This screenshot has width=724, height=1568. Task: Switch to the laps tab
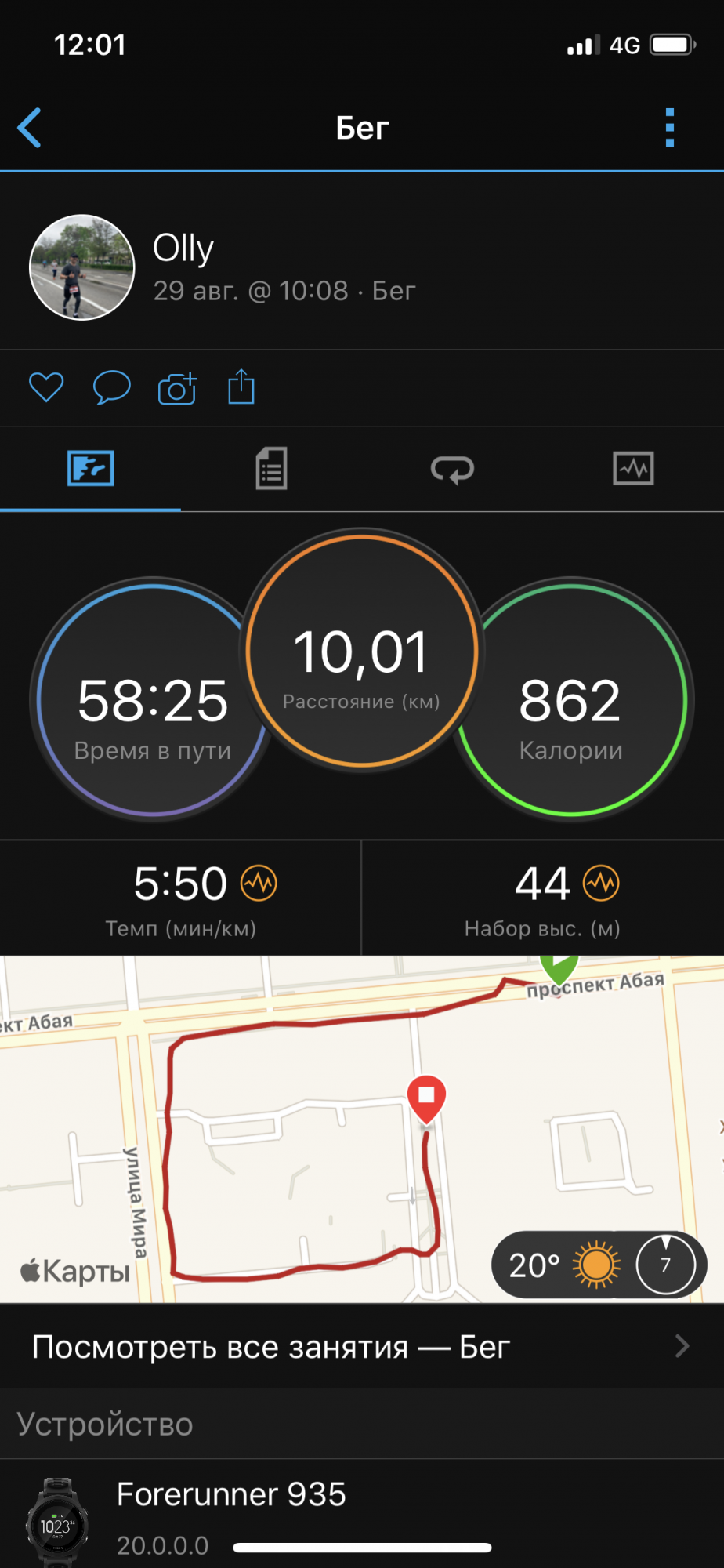(x=452, y=470)
